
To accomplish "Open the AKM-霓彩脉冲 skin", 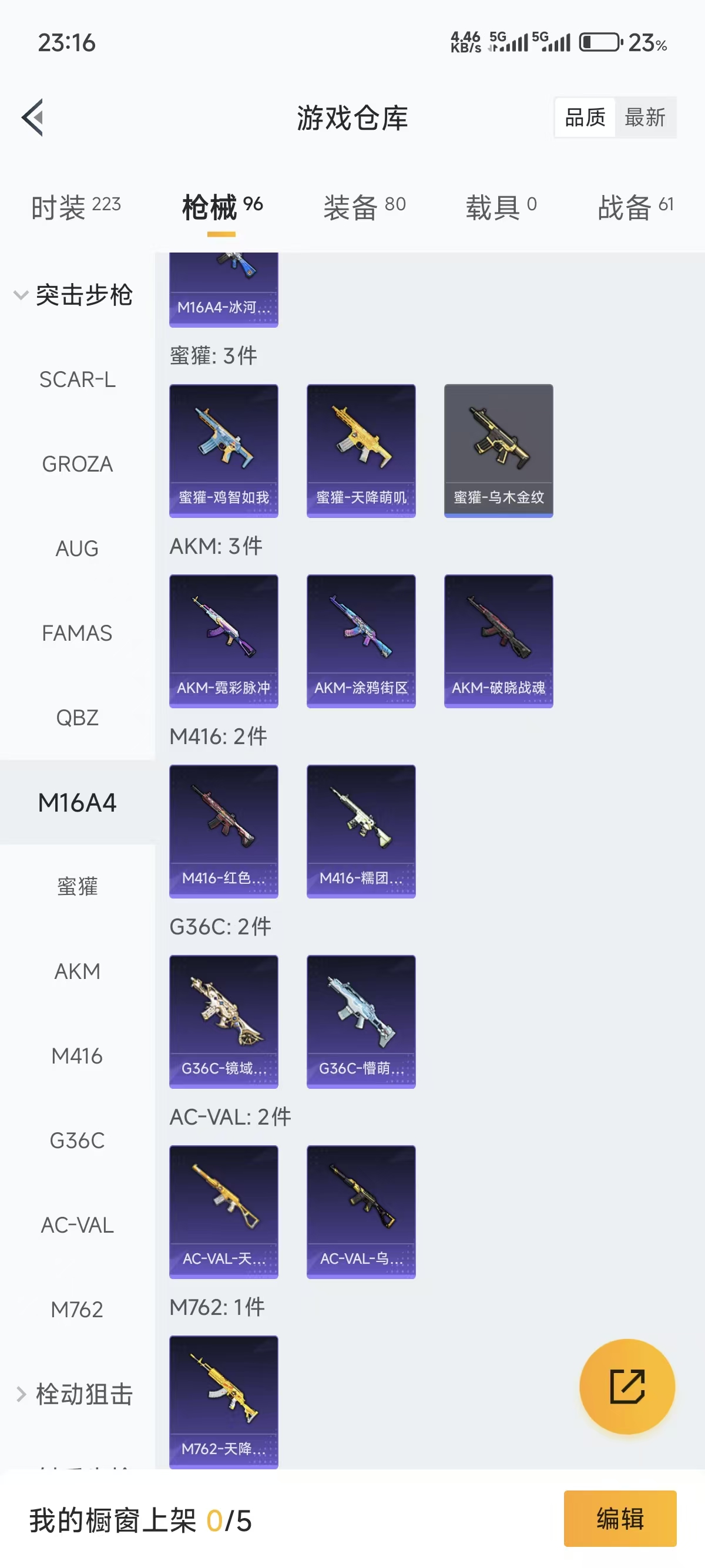I will click(x=223, y=641).
